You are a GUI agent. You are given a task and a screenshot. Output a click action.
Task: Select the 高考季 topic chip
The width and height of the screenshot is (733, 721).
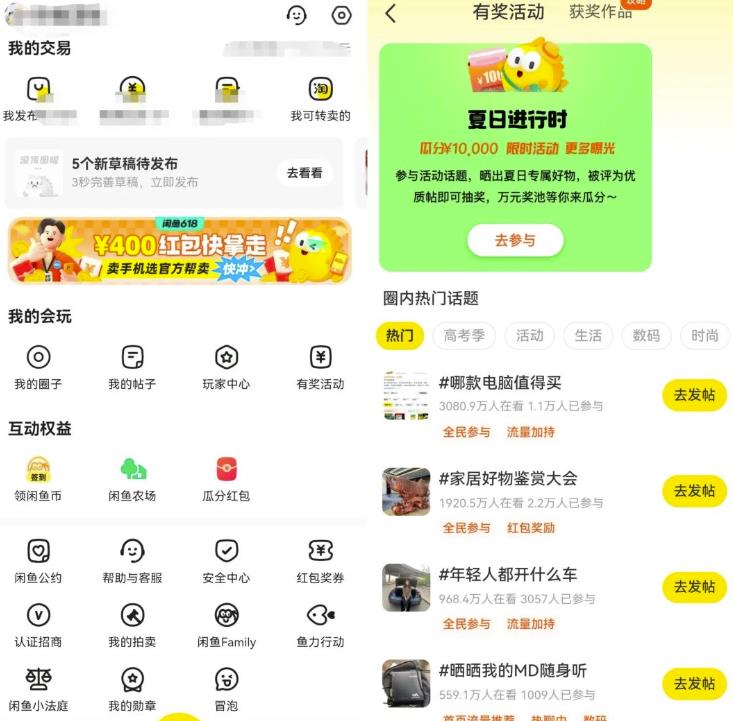point(464,336)
